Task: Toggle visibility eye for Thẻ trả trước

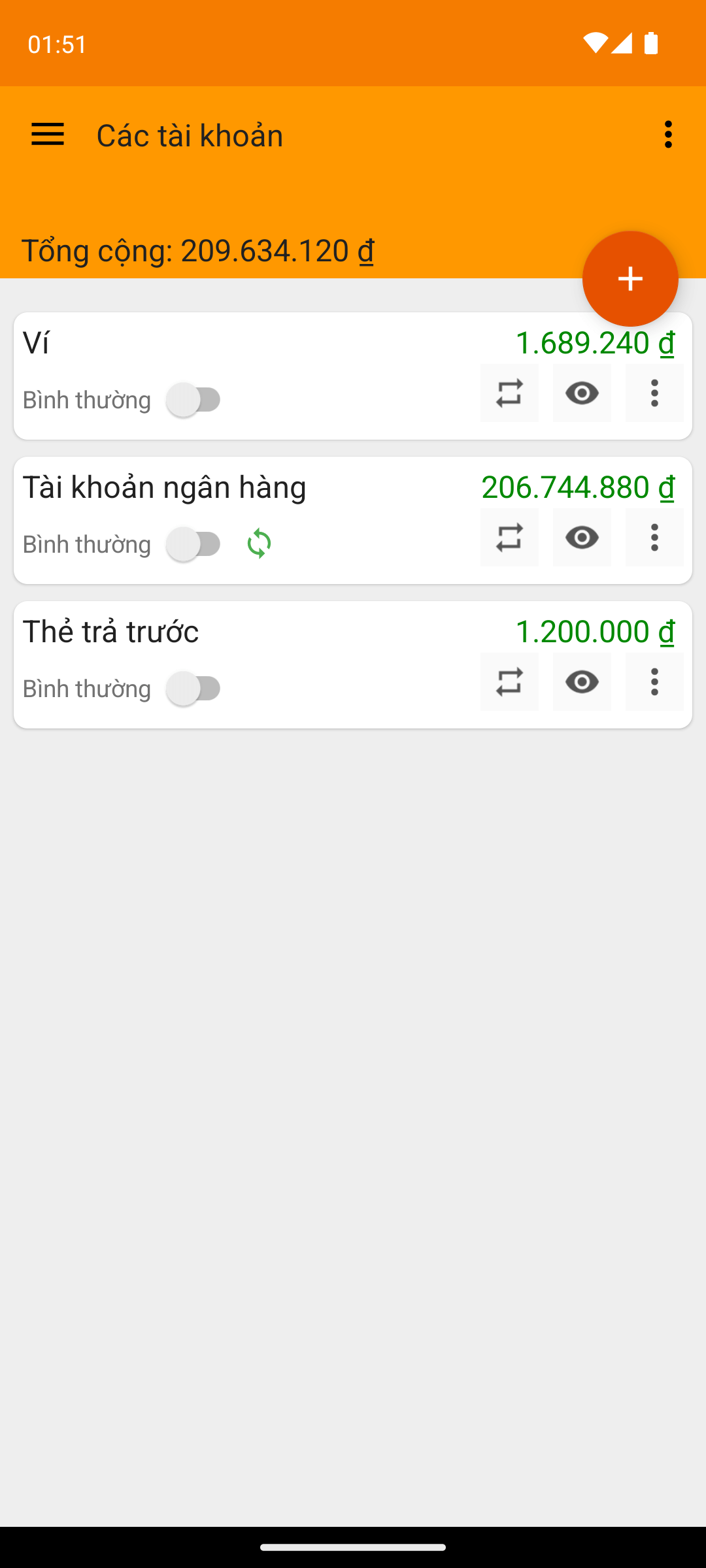Action: (x=582, y=682)
